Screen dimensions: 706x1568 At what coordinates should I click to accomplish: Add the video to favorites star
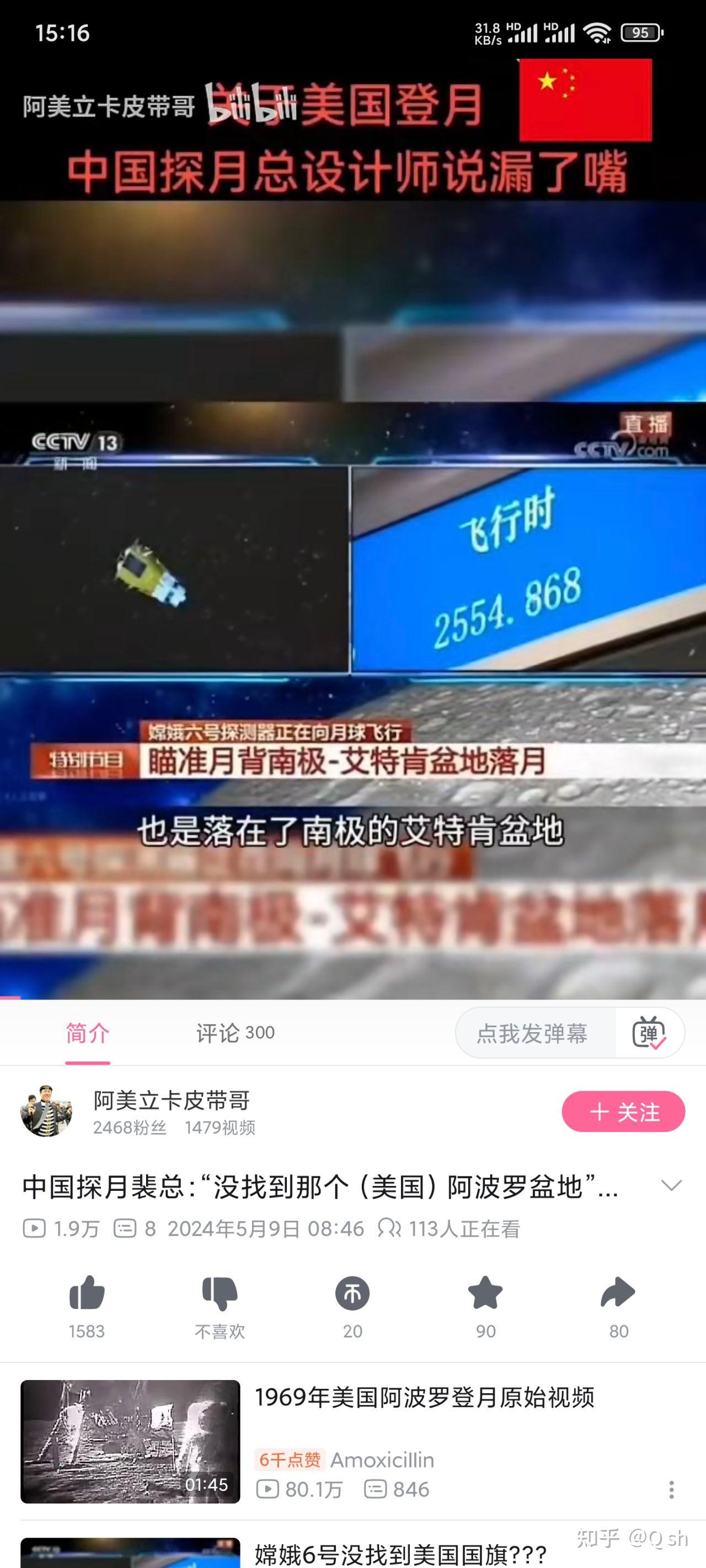tap(485, 1293)
